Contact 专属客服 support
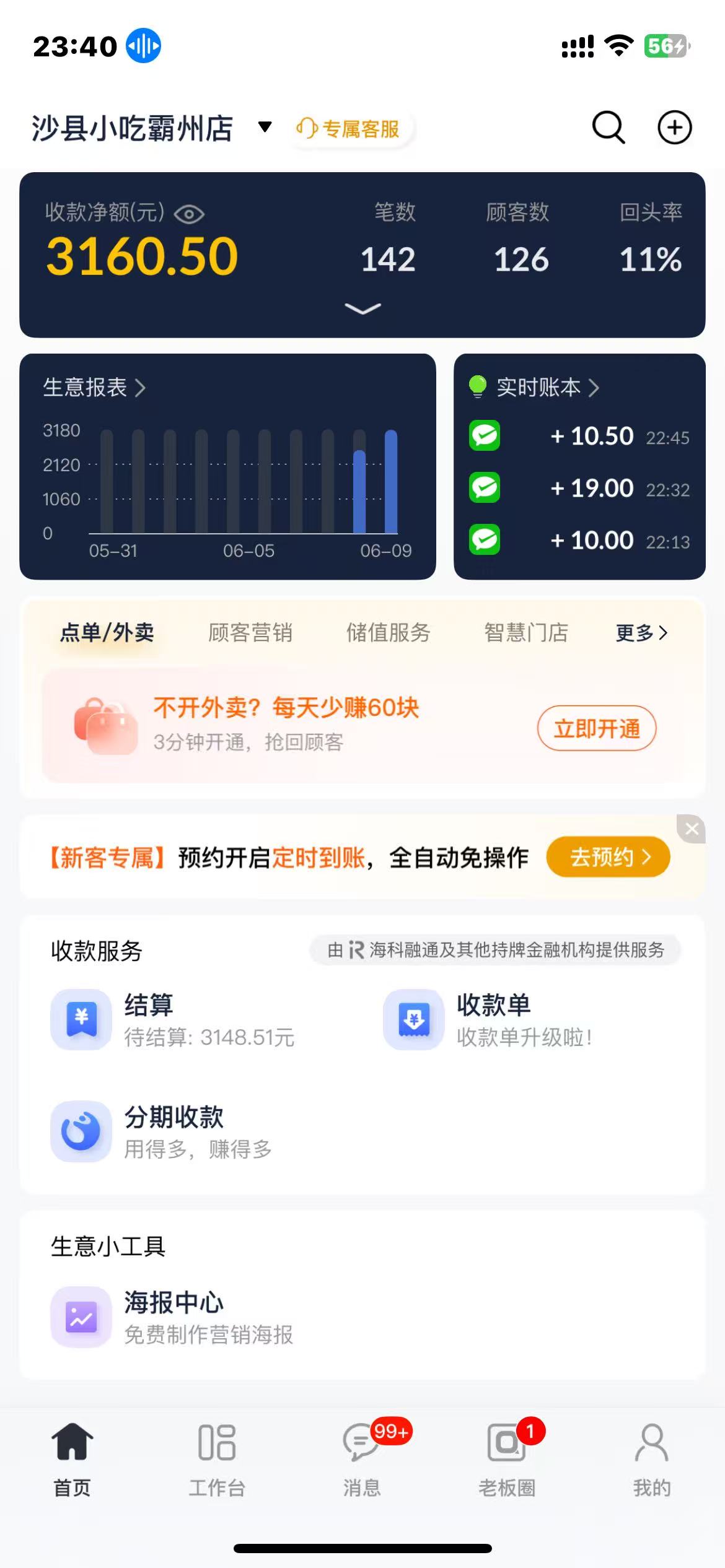Image resolution: width=725 pixels, height=1568 pixels. click(x=349, y=129)
